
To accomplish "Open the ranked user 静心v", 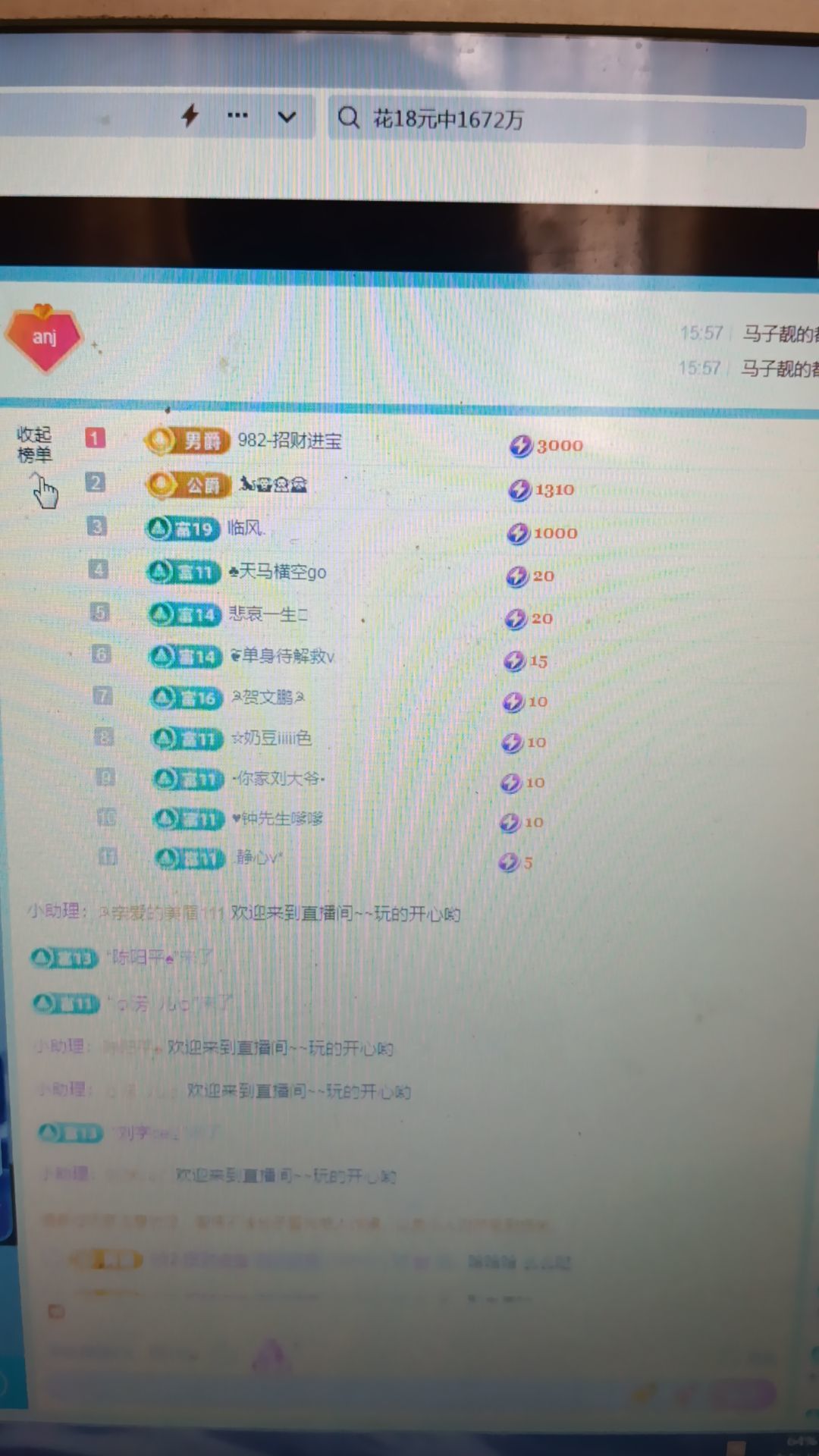I will pos(259,858).
